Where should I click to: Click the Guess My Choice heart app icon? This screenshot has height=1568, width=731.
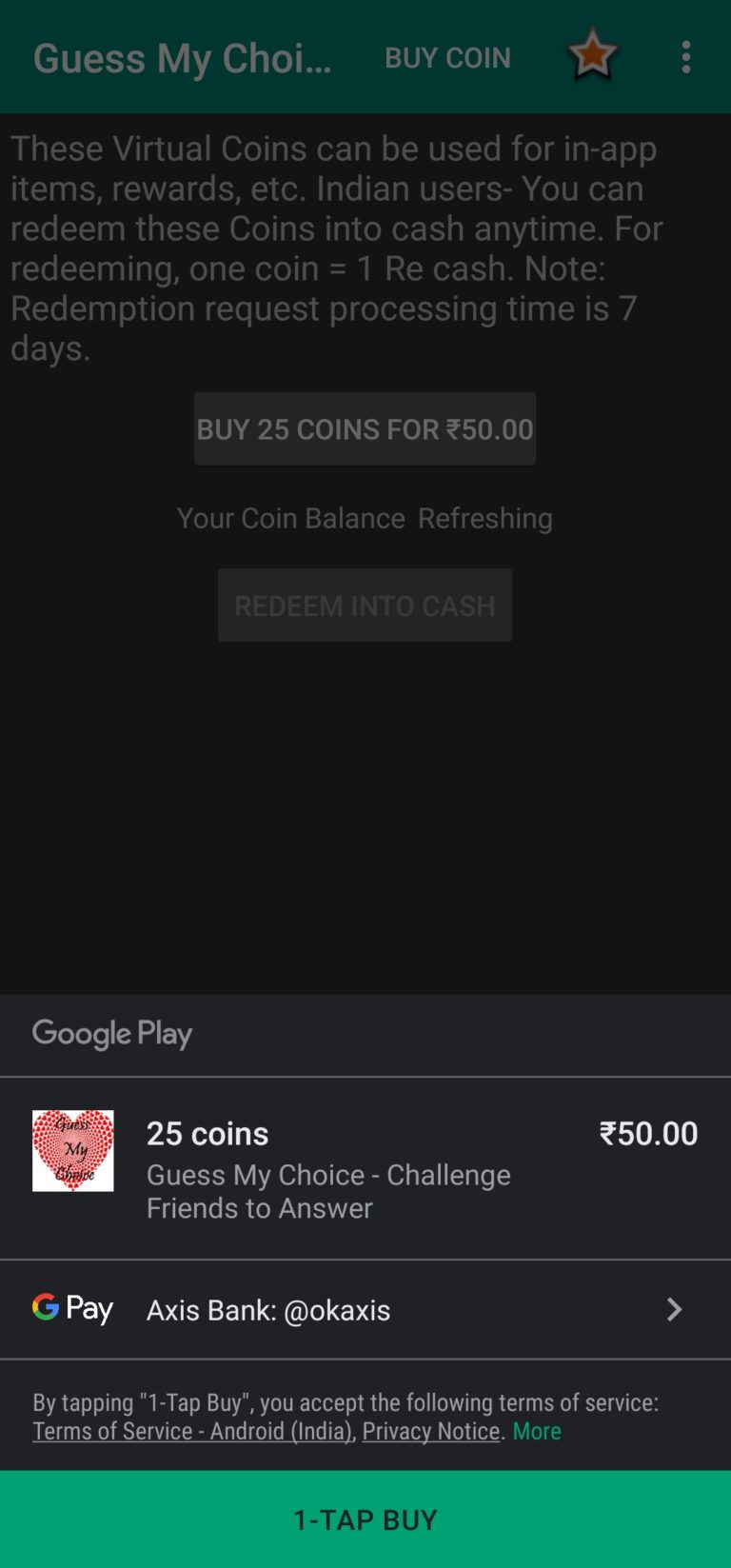tap(73, 1150)
